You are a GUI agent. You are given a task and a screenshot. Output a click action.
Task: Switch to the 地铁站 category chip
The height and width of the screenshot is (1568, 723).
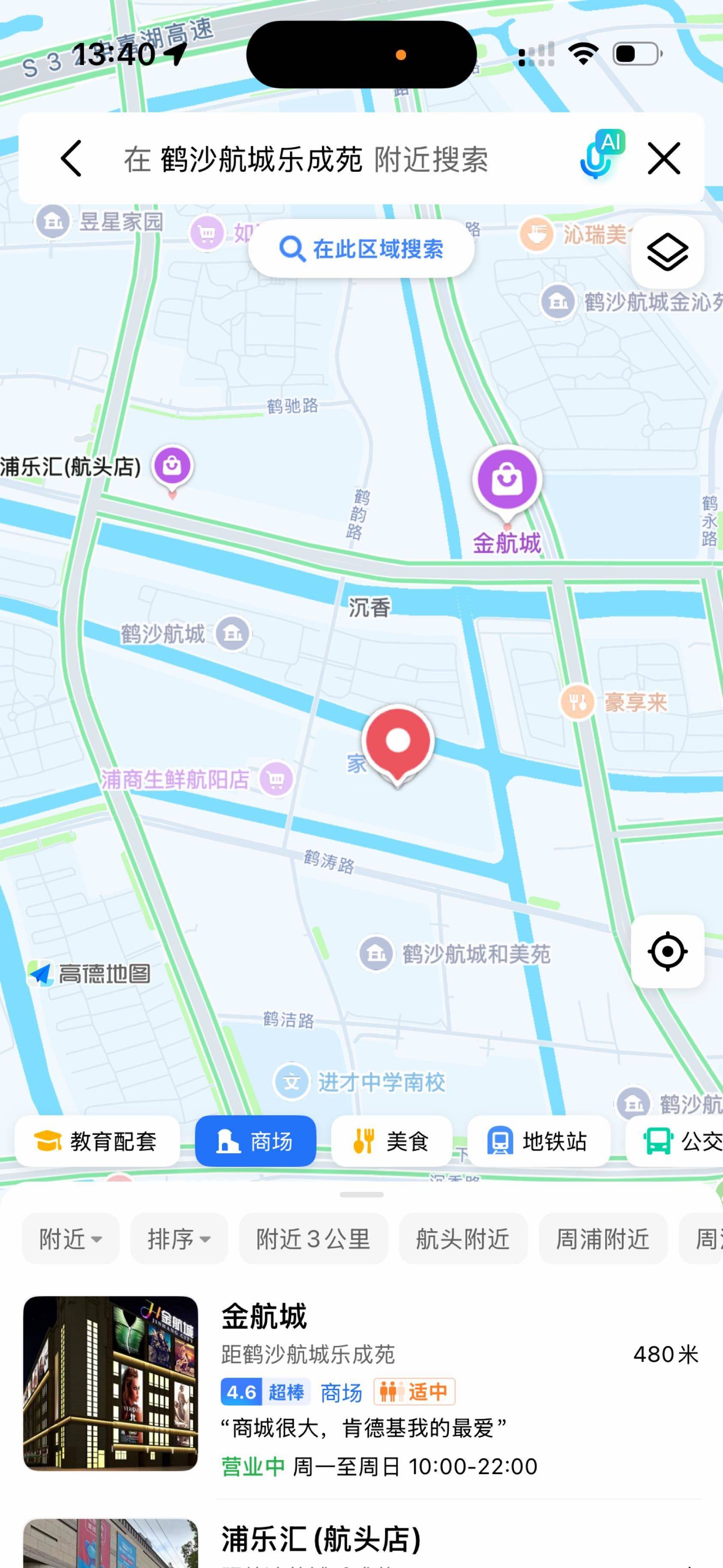pos(538,1141)
